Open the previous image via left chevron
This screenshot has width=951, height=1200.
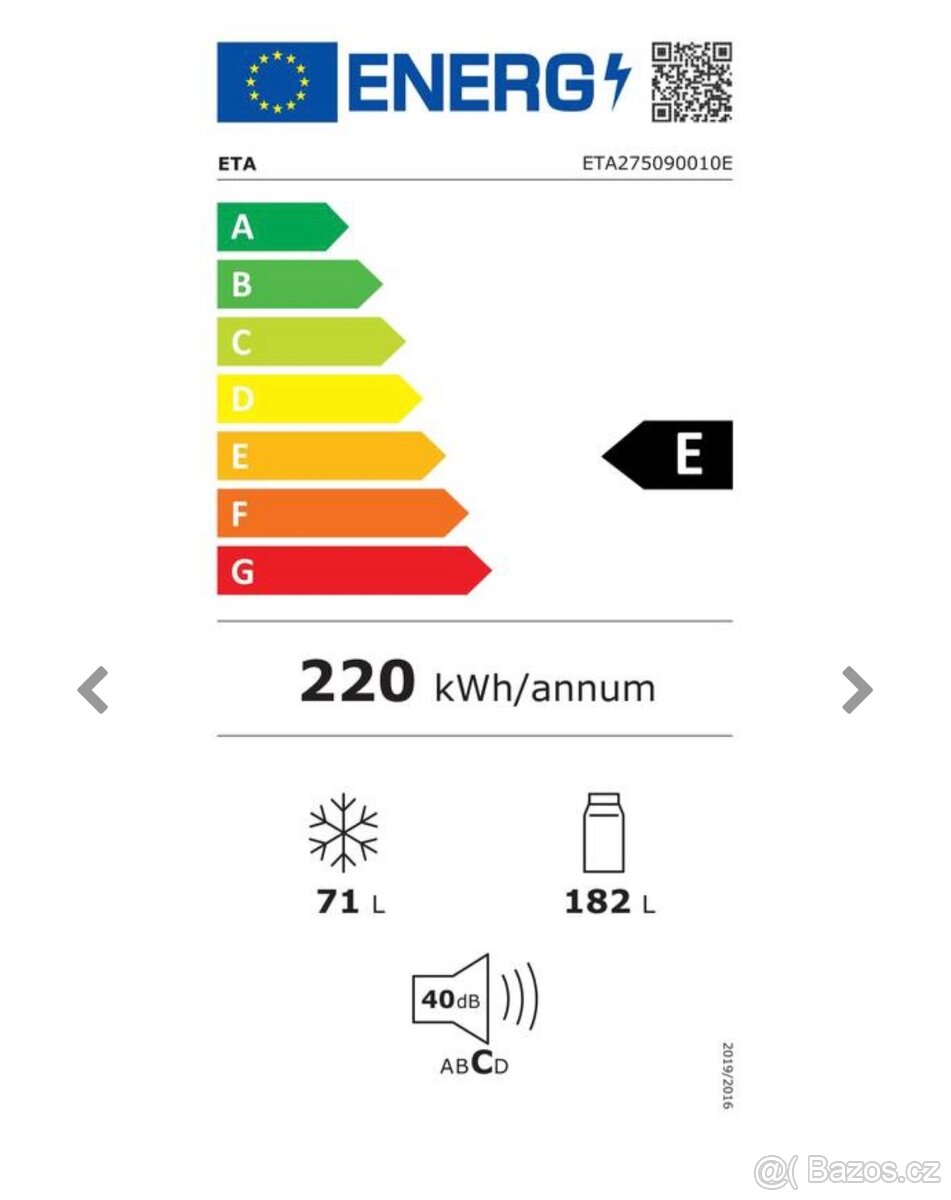click(93, 690)
